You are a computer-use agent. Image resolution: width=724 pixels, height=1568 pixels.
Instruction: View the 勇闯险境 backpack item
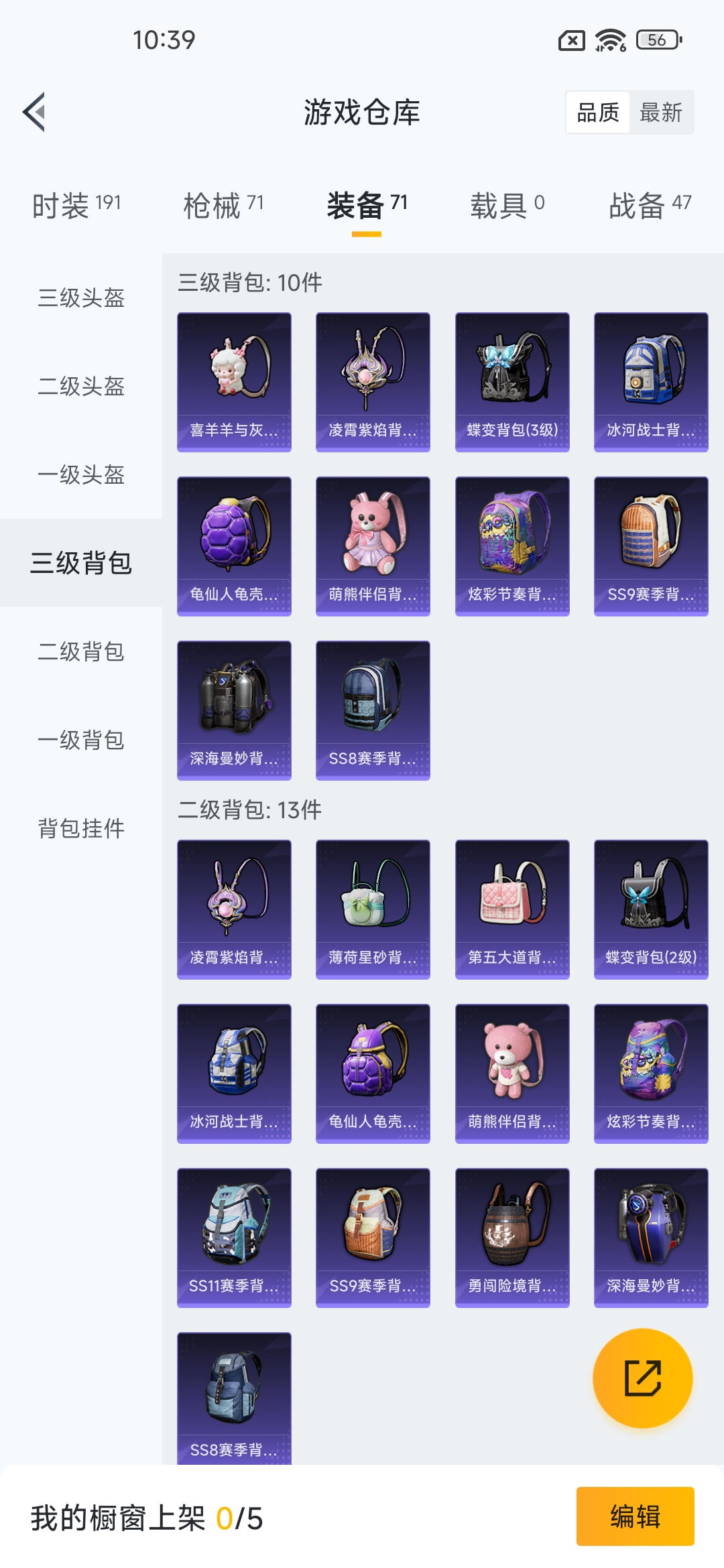point(512,1238)
